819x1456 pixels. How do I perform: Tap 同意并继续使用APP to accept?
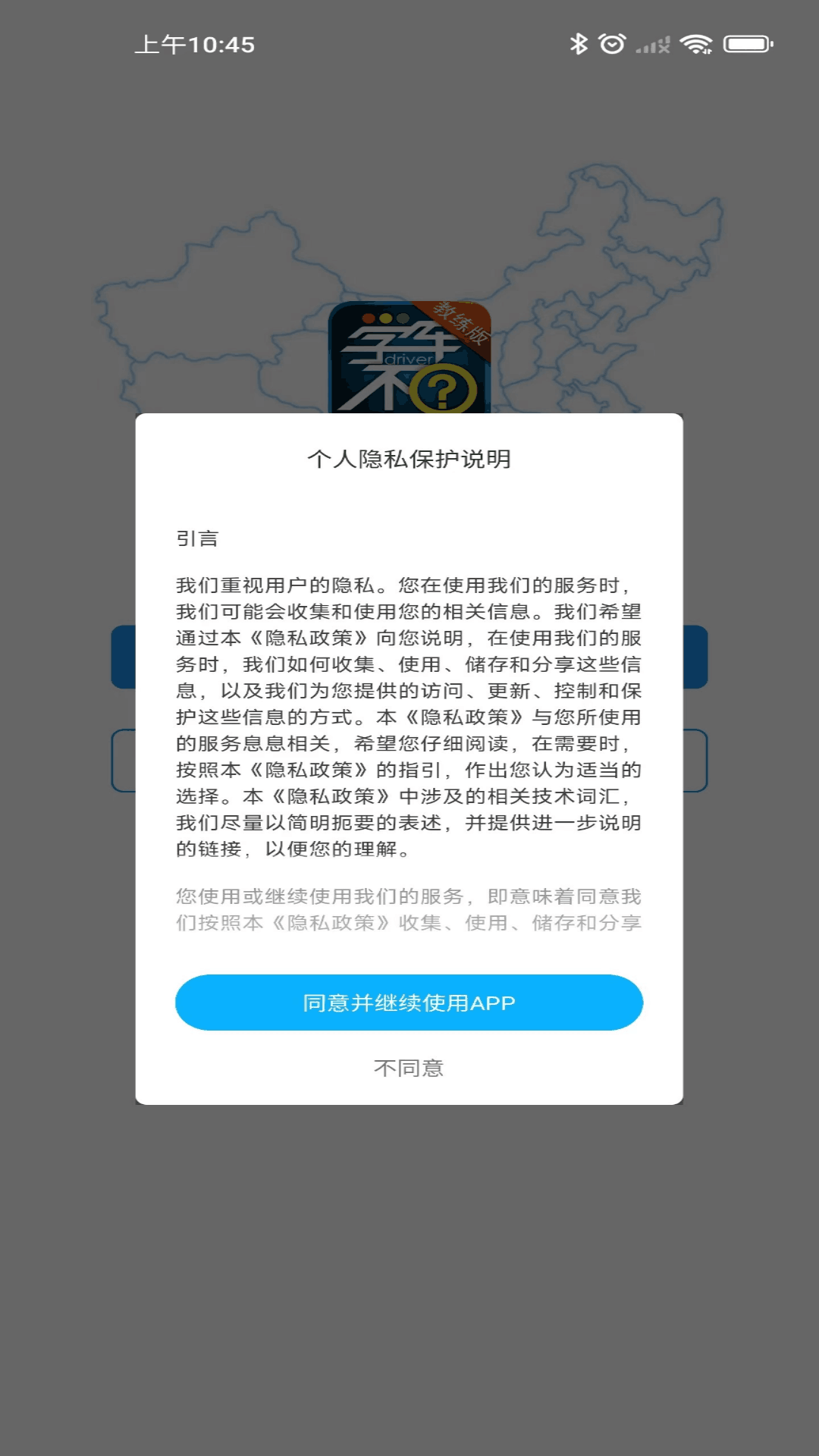409,1003
